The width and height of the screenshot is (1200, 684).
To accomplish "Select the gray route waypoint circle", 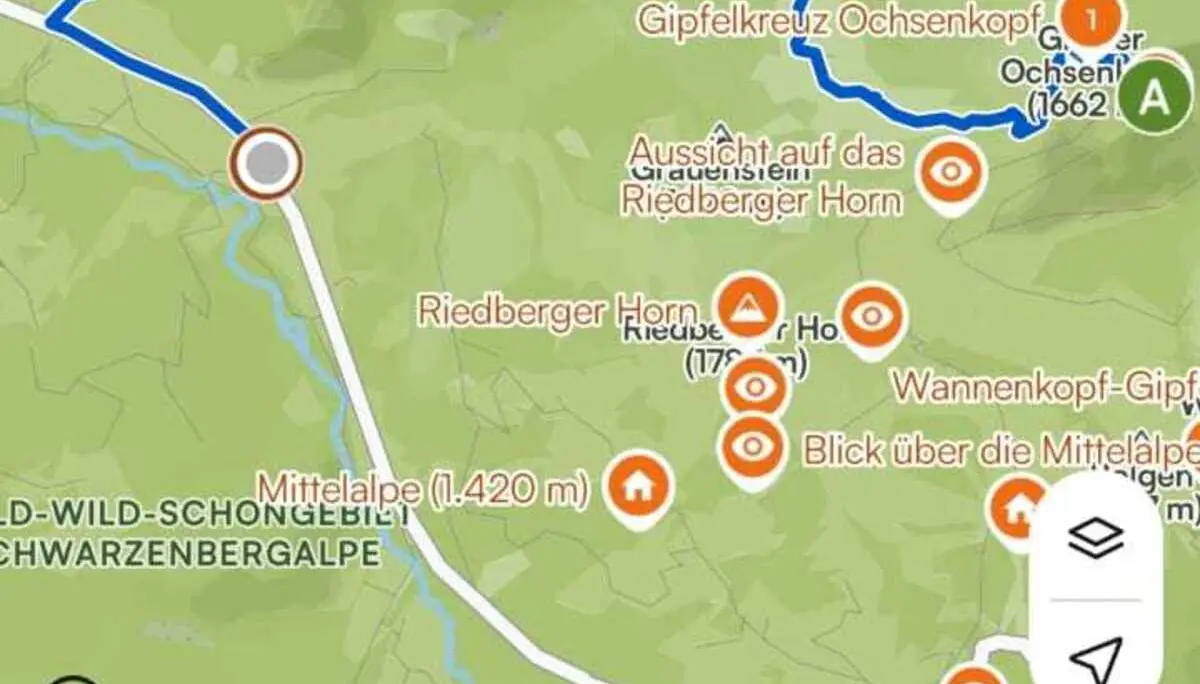I will [x=266, y=162].
